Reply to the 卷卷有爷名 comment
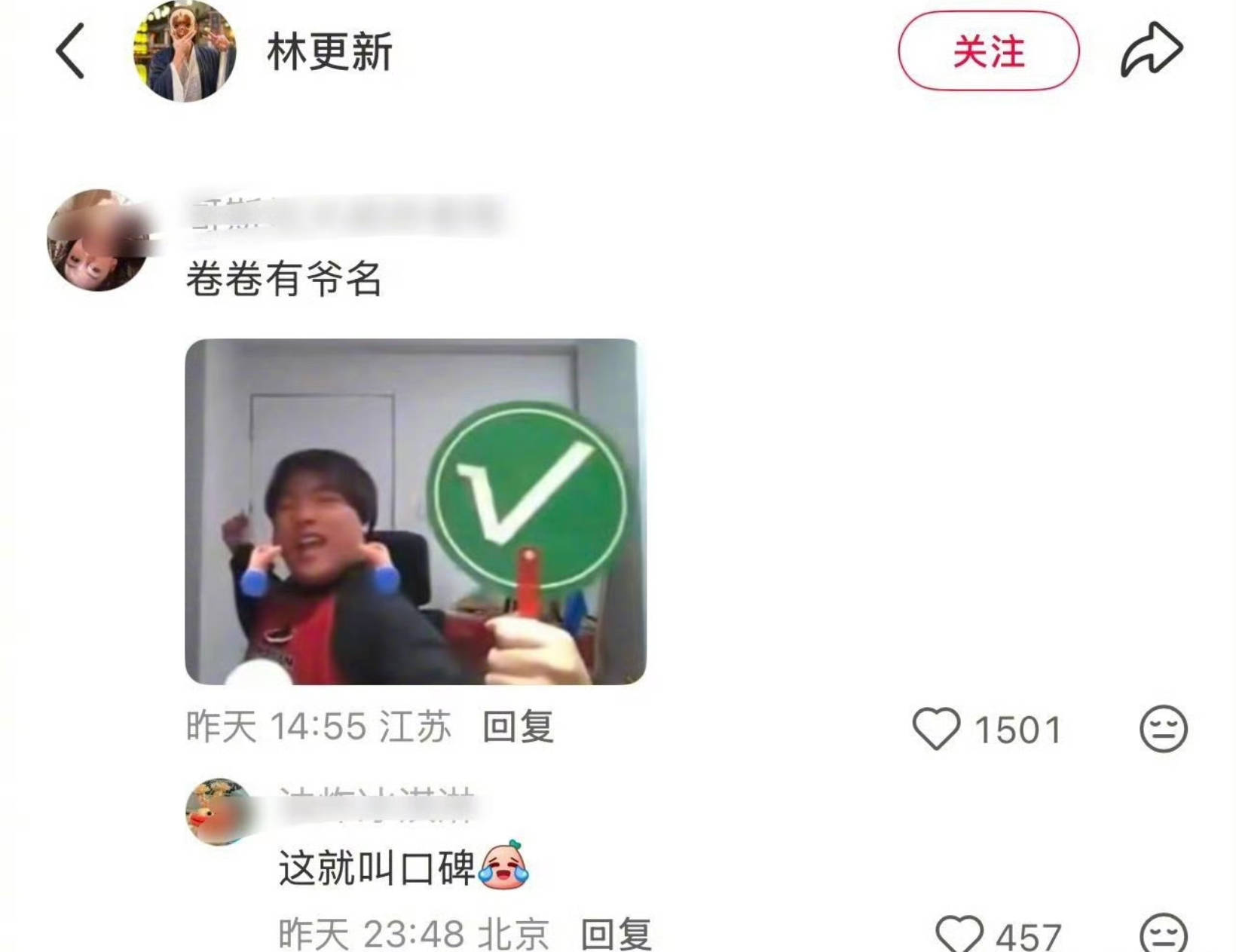Screen dimensions: 1236x952 pos(518,727)
